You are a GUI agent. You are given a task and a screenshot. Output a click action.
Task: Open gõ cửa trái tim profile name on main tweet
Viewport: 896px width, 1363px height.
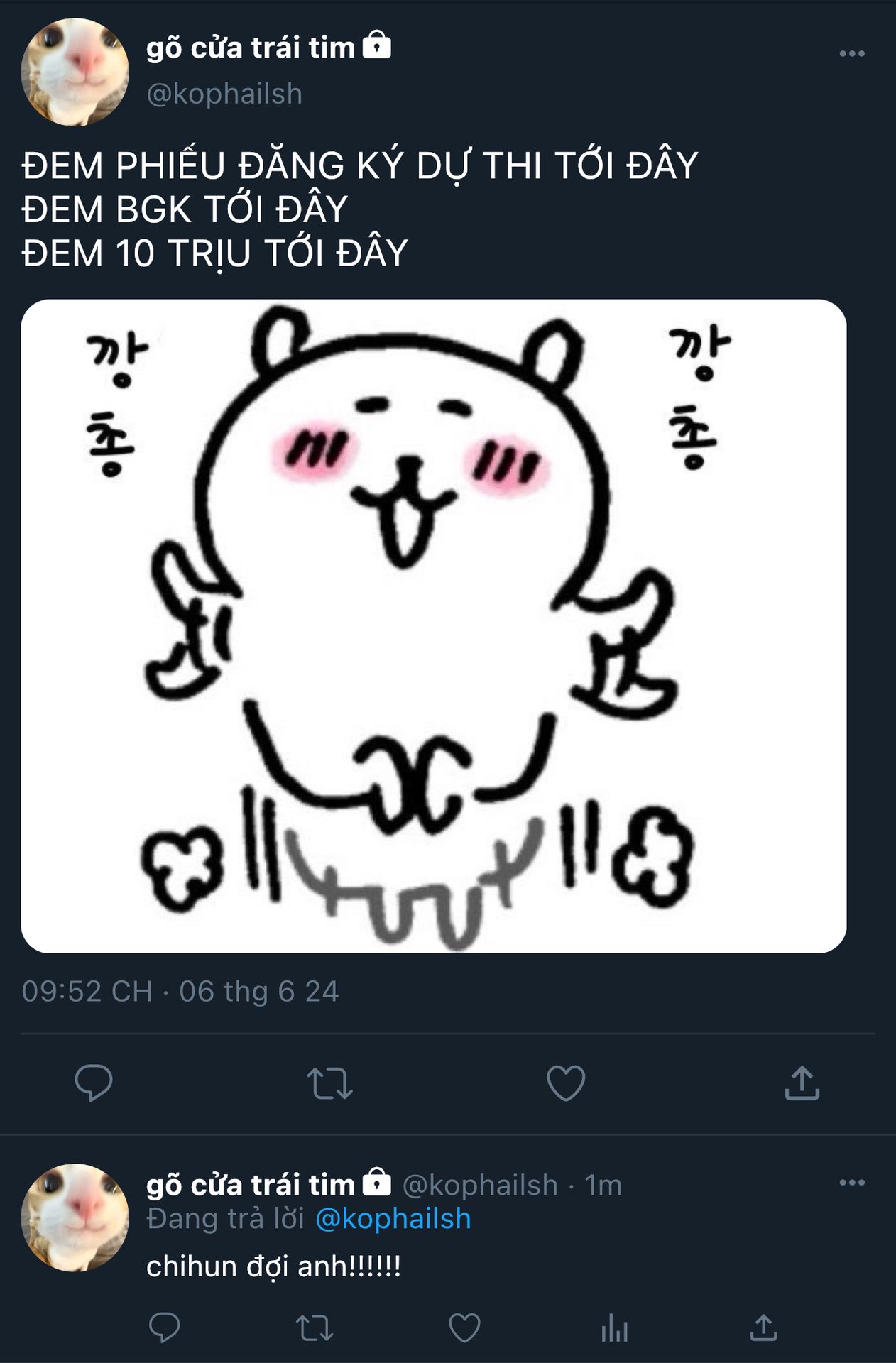pos(250,48)
